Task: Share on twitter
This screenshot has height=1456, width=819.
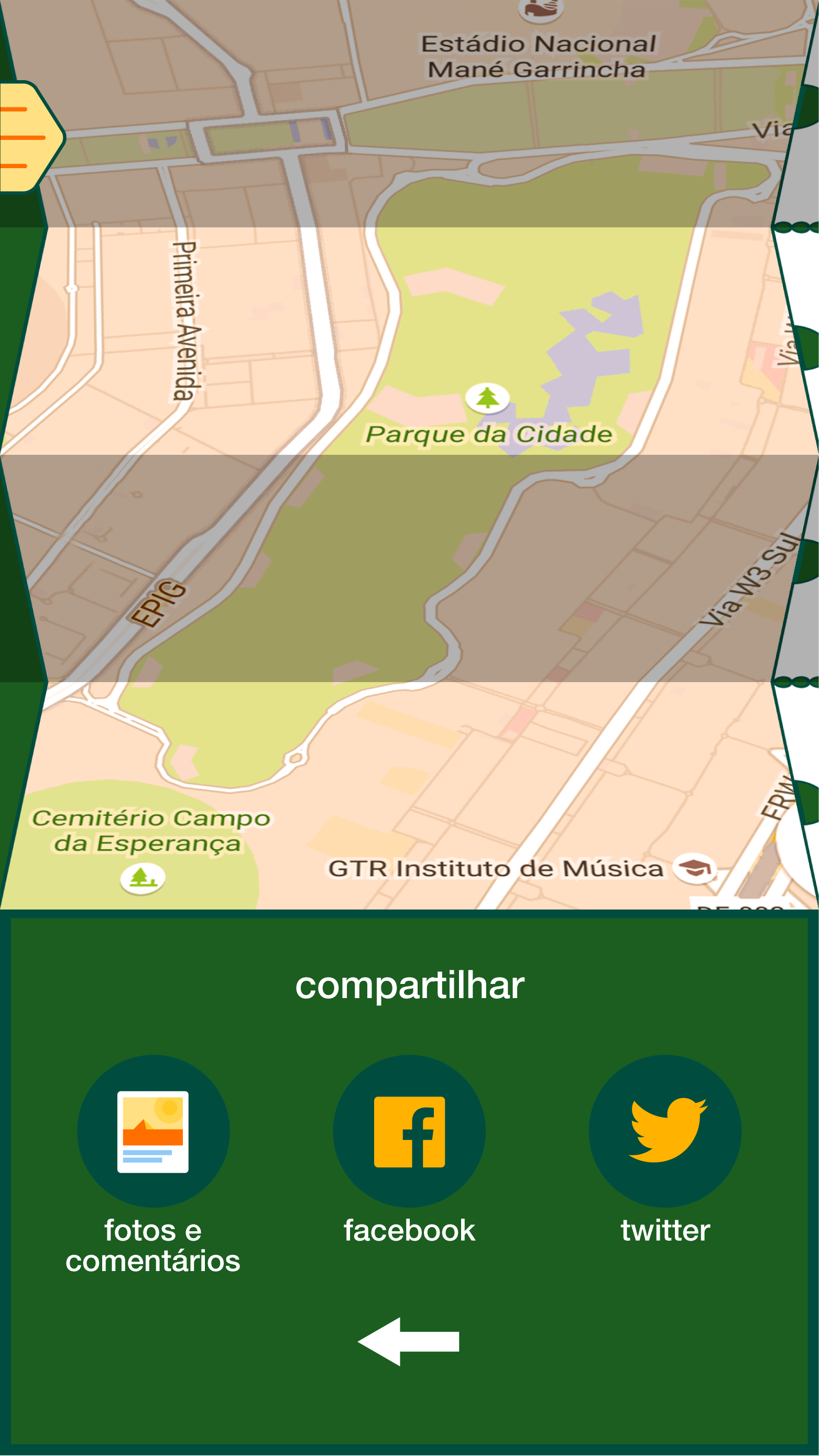Action: pos(665,1131)
